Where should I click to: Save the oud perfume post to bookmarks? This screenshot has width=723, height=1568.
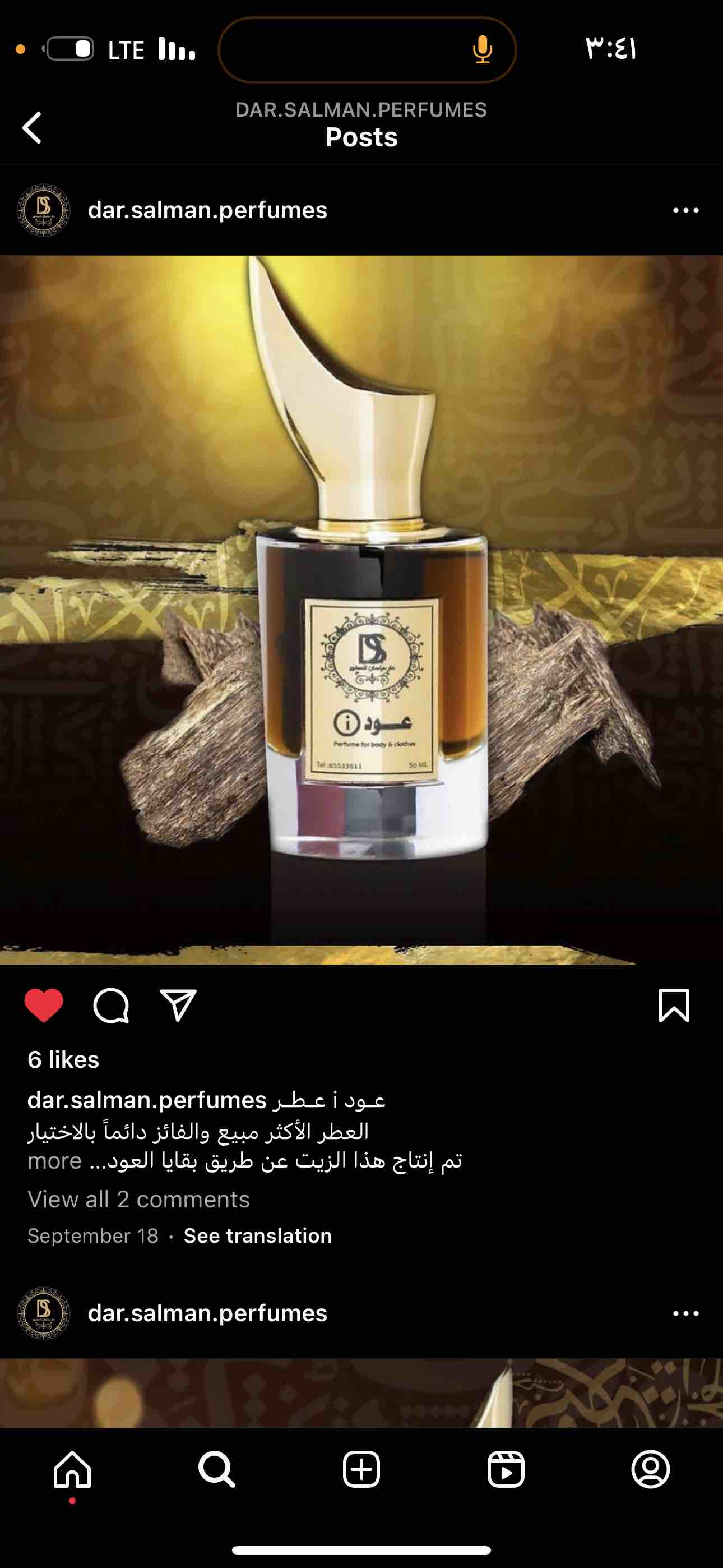tap(674, 1006)
